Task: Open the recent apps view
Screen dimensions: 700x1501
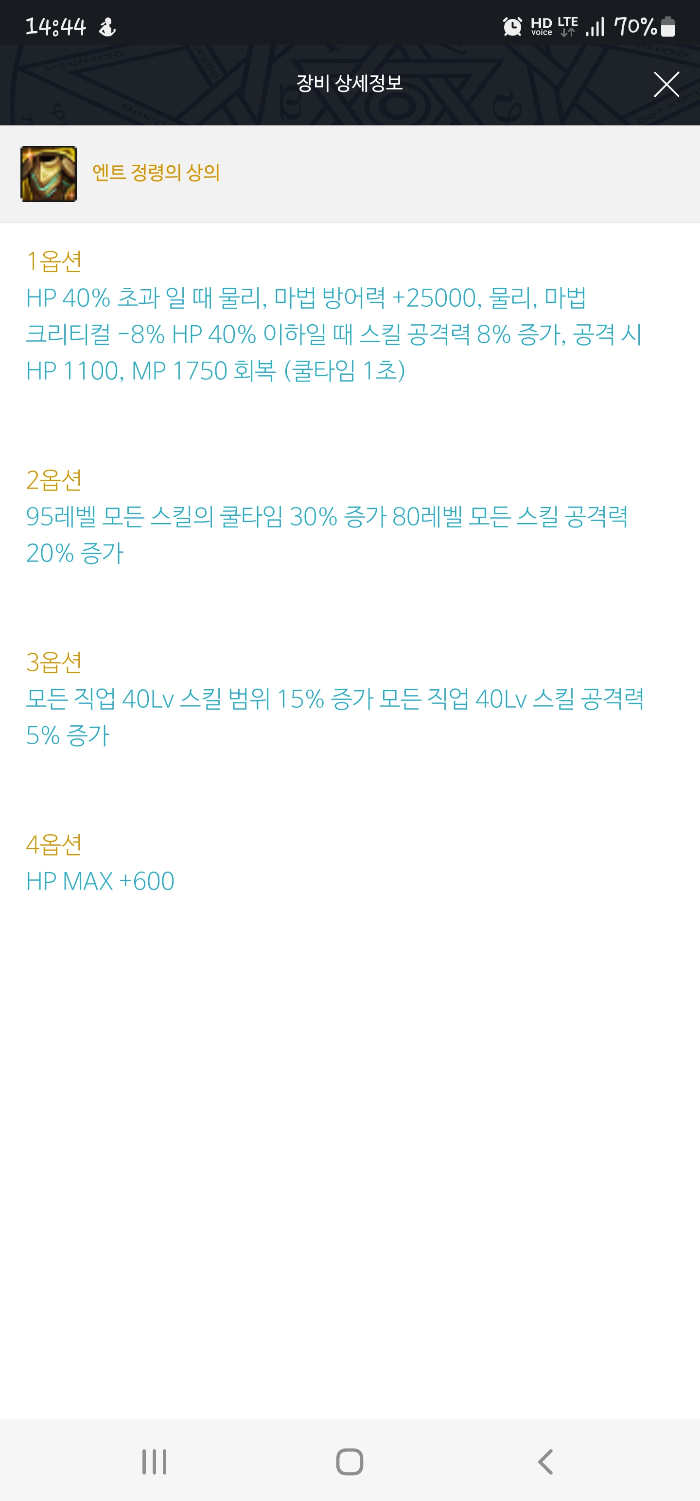Action: 154,1461
